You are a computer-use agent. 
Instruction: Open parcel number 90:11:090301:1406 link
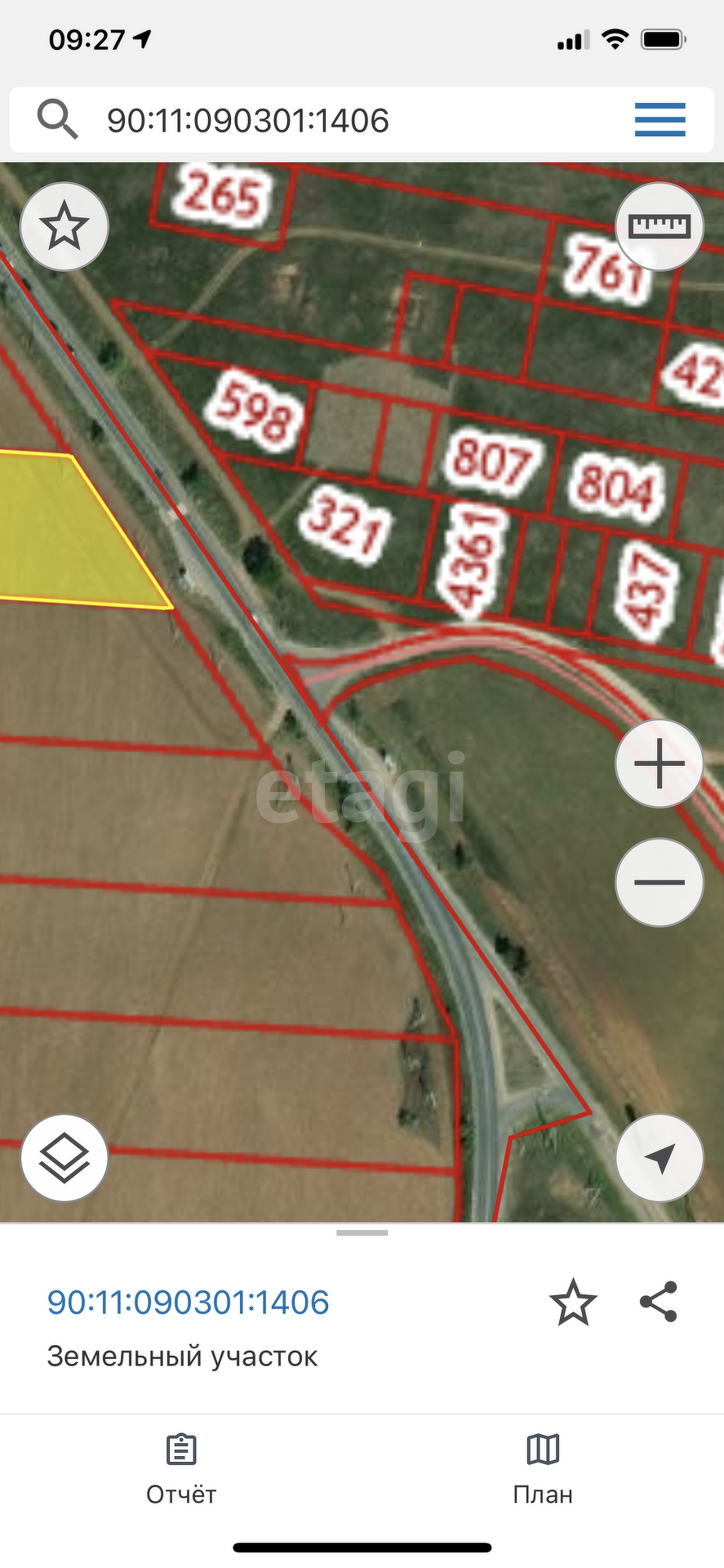pos(188,1302)
